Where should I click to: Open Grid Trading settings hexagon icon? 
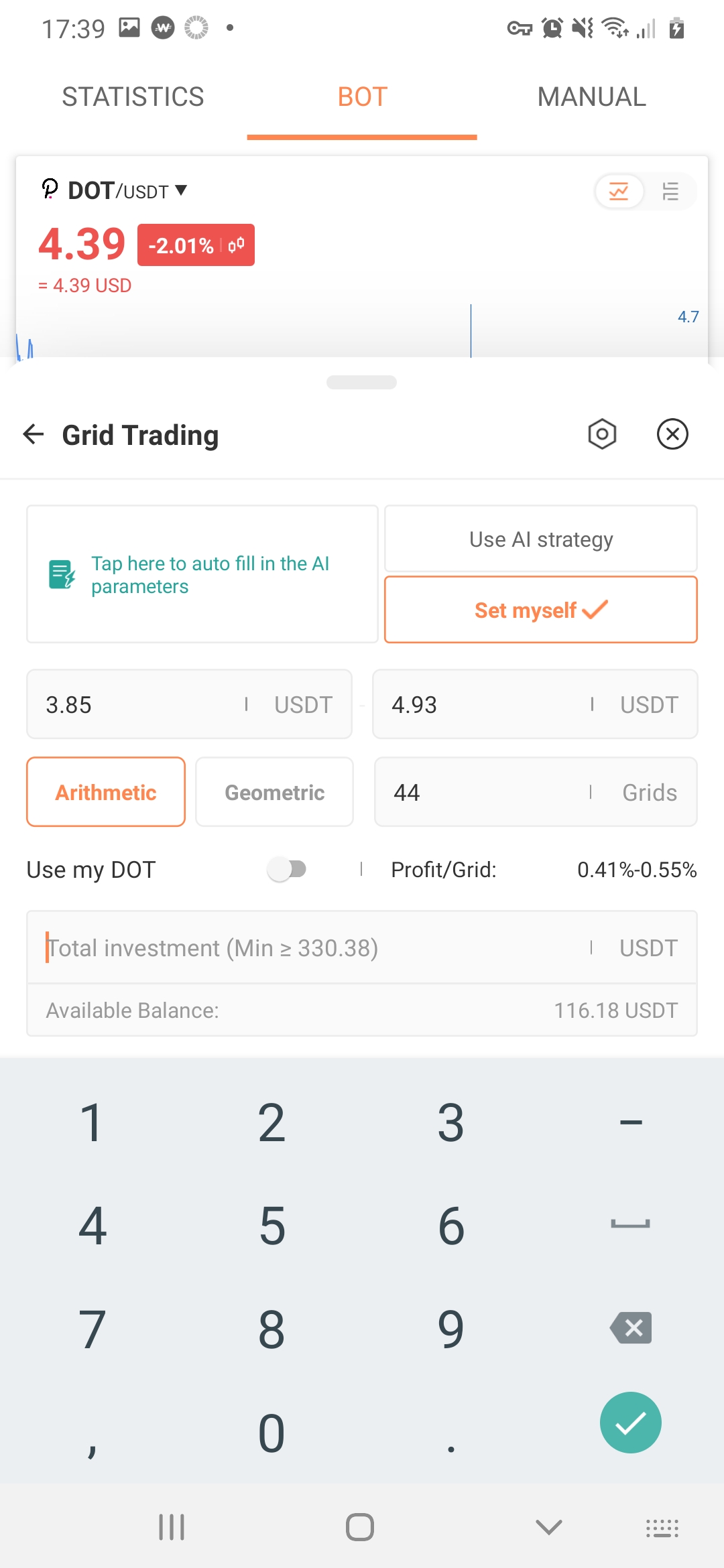pyautogui.click(x=602, y=434)
